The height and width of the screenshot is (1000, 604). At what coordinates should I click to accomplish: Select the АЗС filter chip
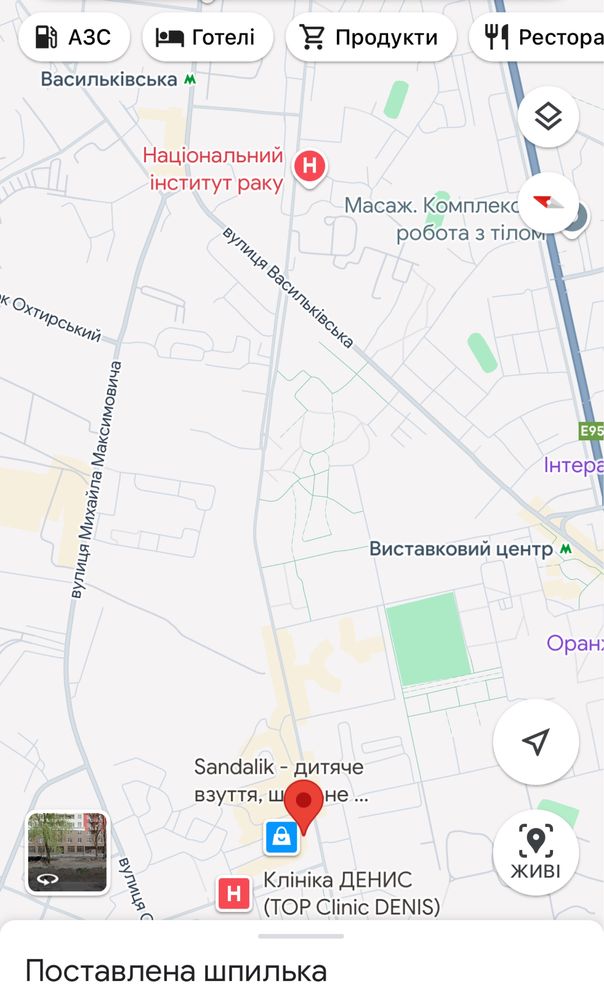[x=74, y=37]
